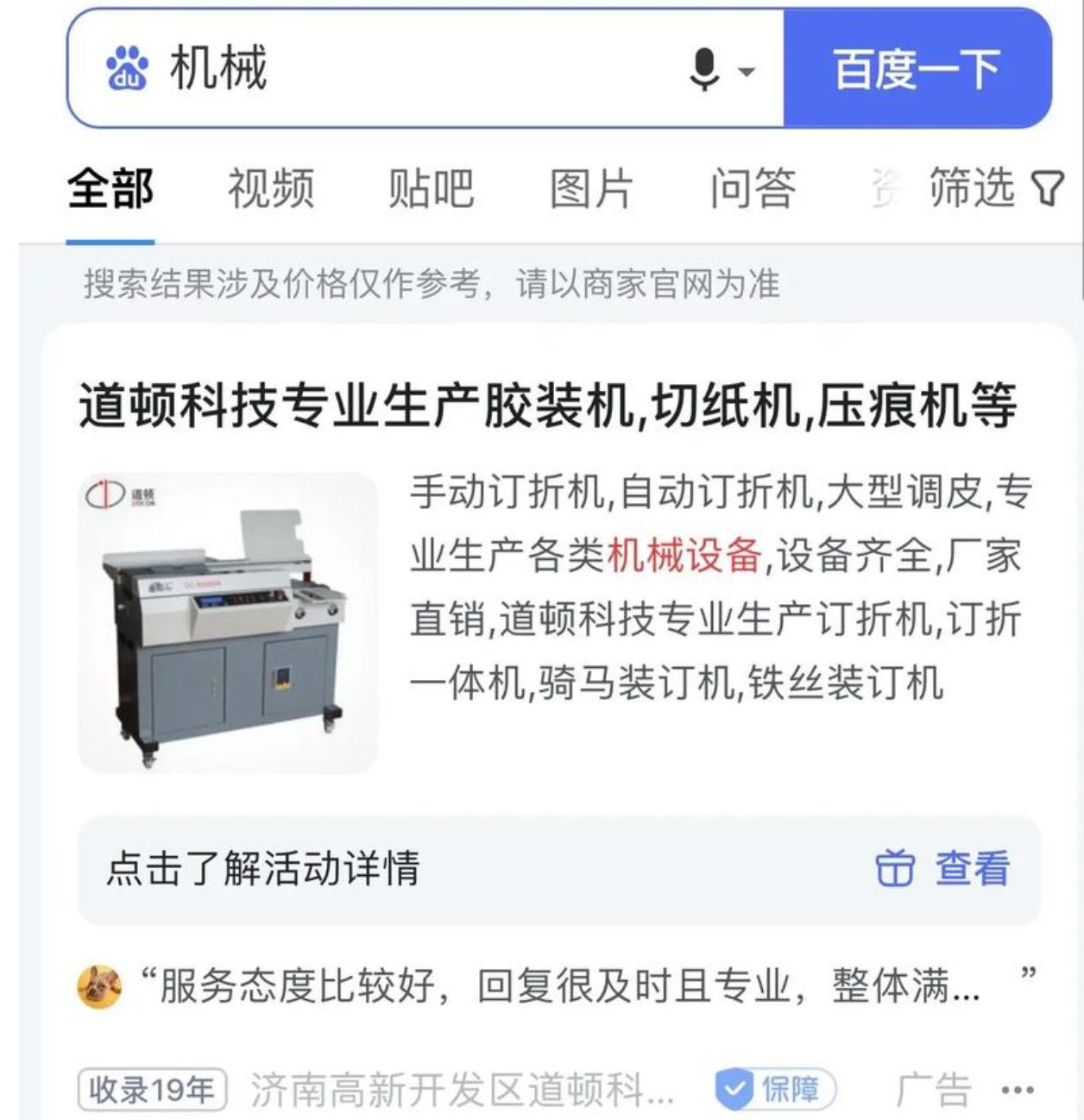Tap the 保障 guarantee badge
Screen dimensions: 1084x1120
[776, 1090]
